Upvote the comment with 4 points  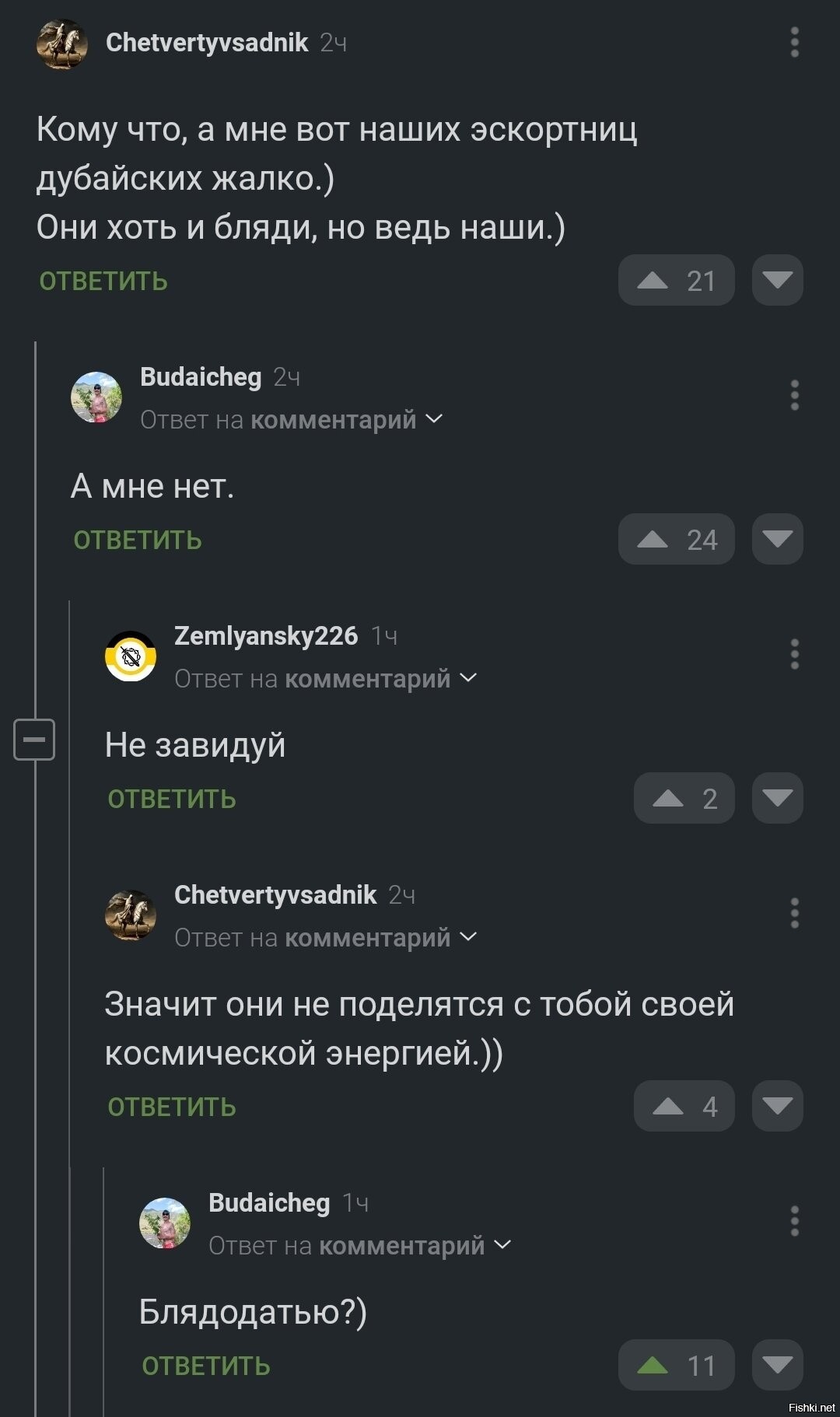pos(684,1106)
